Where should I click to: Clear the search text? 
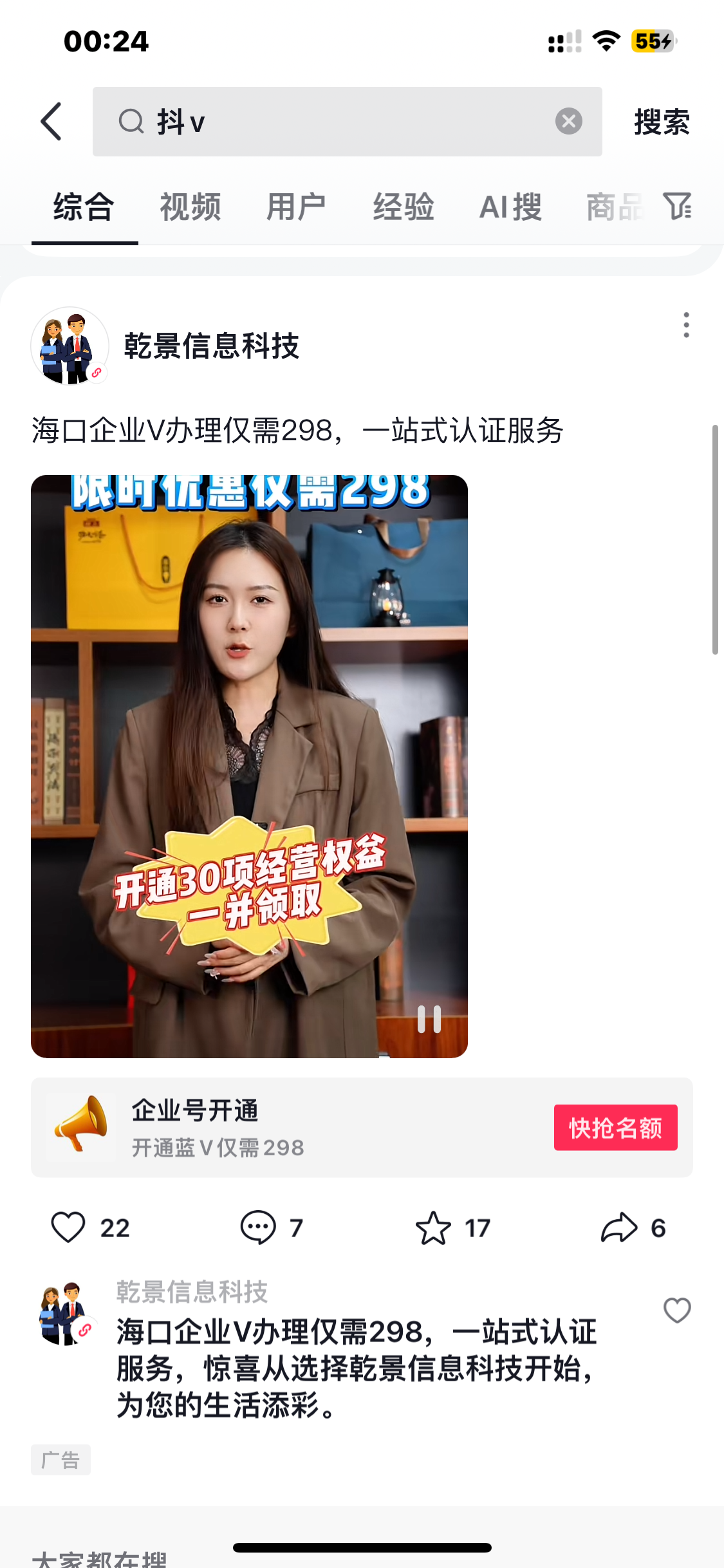pos(569,121)
